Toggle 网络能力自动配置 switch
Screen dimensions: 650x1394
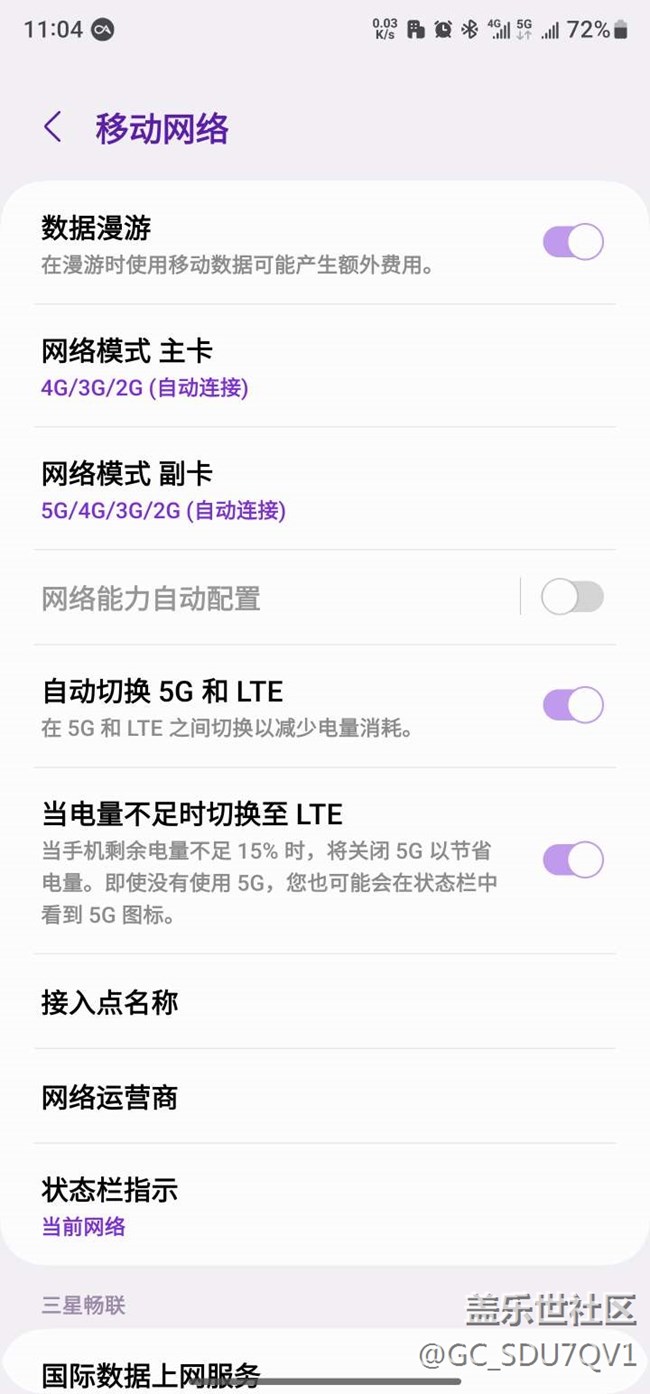pyautogui.click(x=573, y=598)
